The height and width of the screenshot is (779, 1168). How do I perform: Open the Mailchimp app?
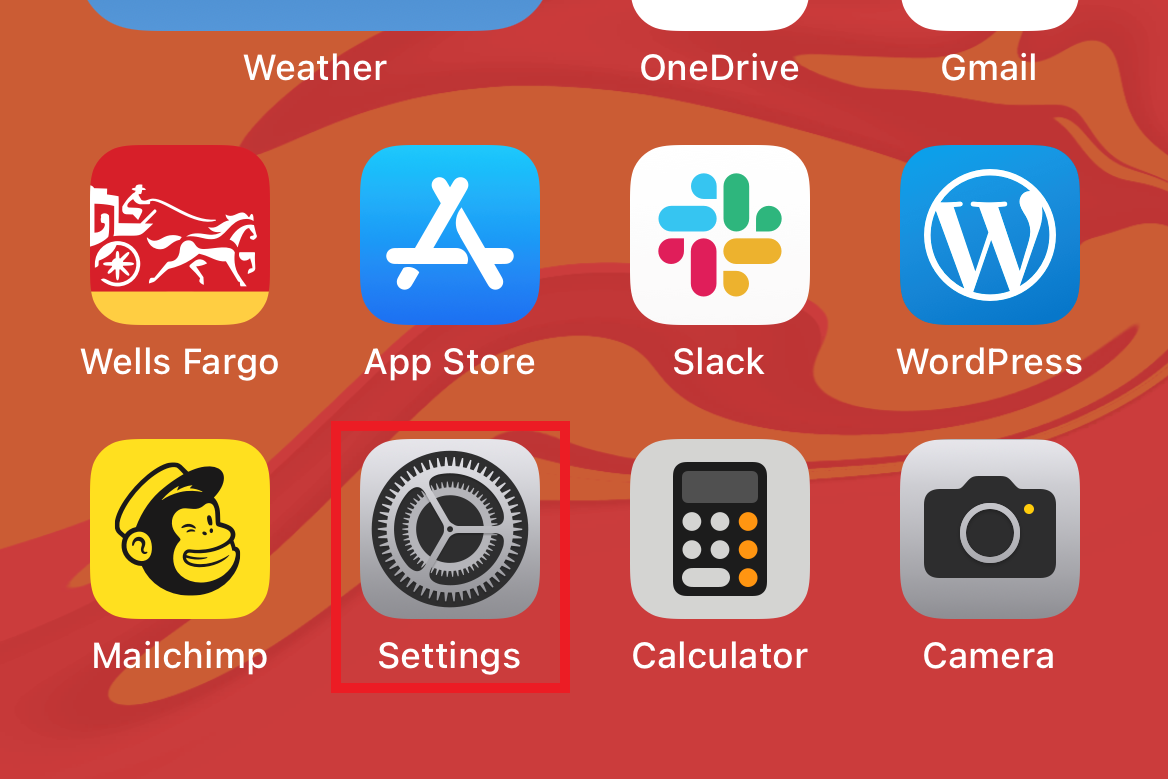point(180,529)
